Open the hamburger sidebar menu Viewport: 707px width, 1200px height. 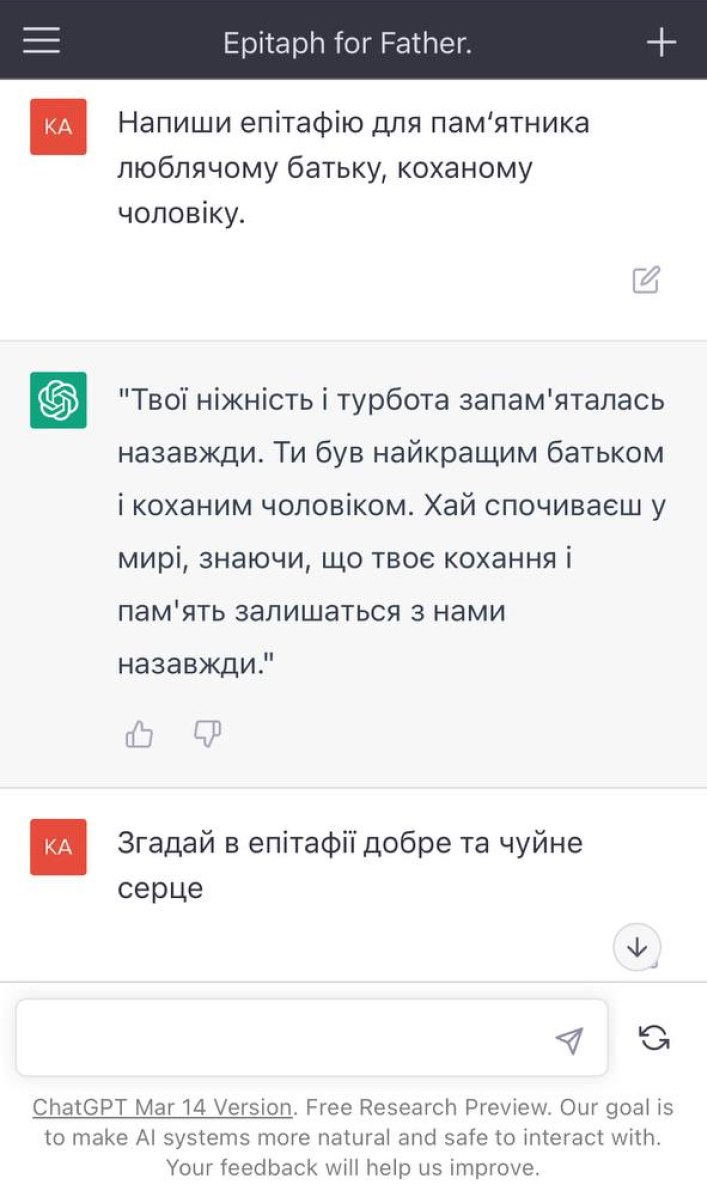coord(42,40)
